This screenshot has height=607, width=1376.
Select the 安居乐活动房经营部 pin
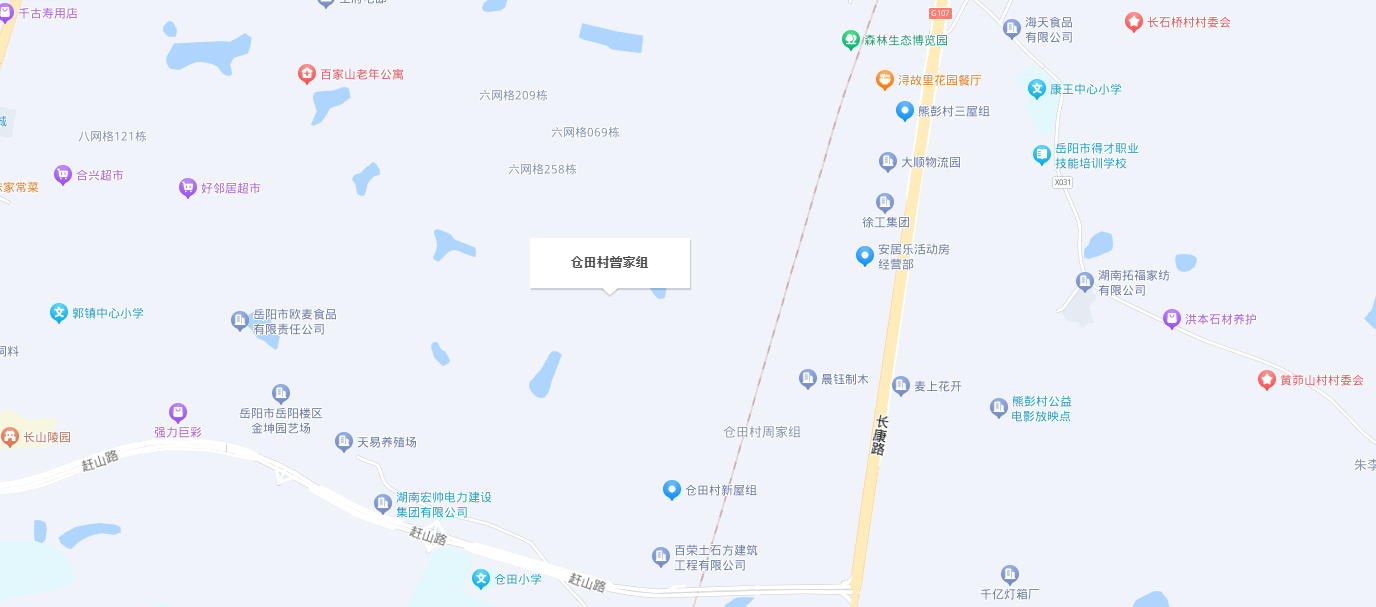[865, 256]
